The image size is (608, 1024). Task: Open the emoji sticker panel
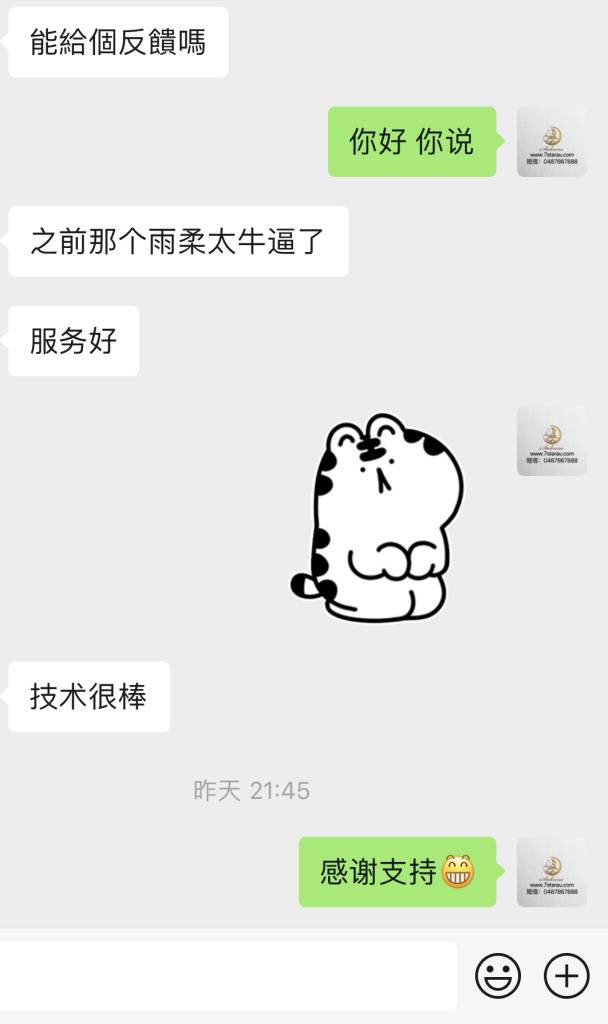[497, 975]
